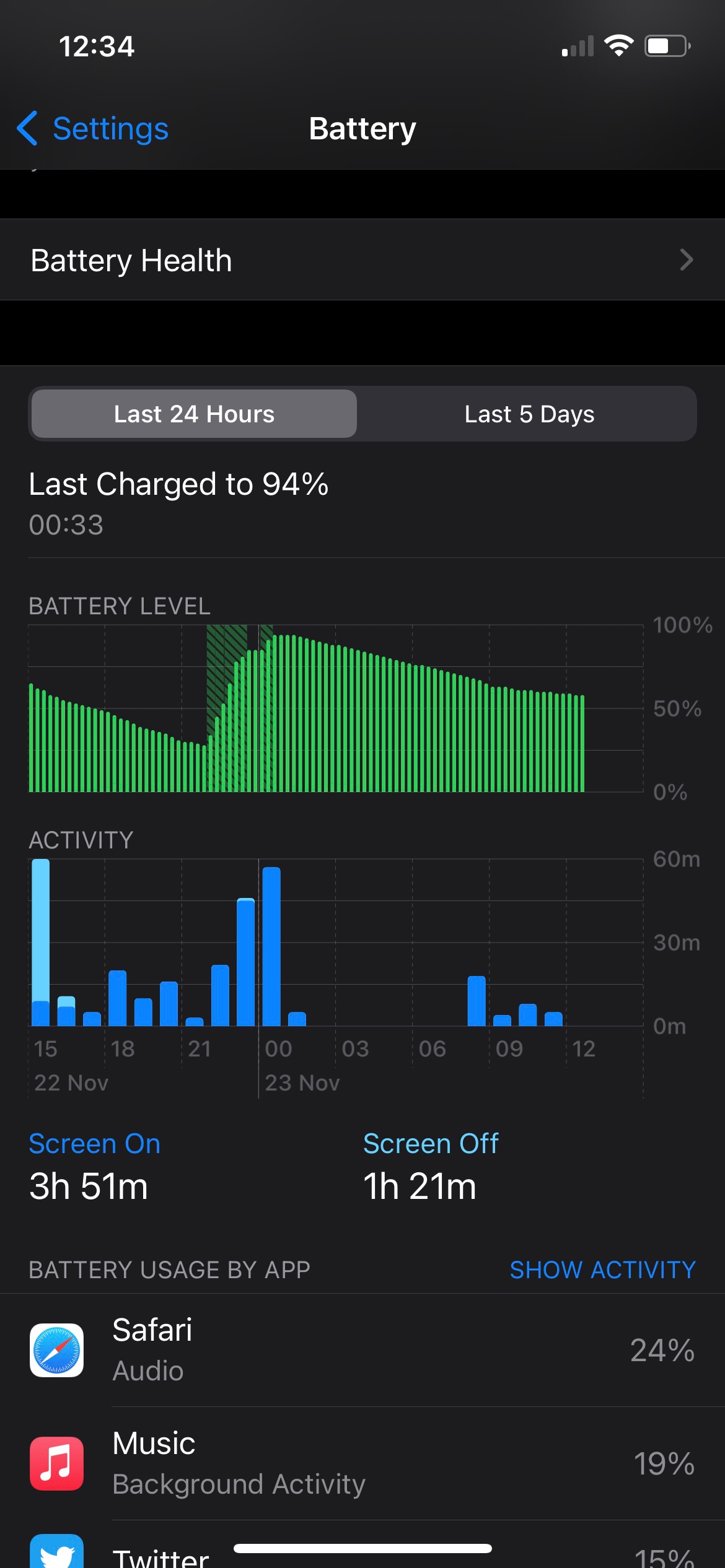Go back to Settings
The height and width of the screenshot is (1568, 725).
pos(94,129)
